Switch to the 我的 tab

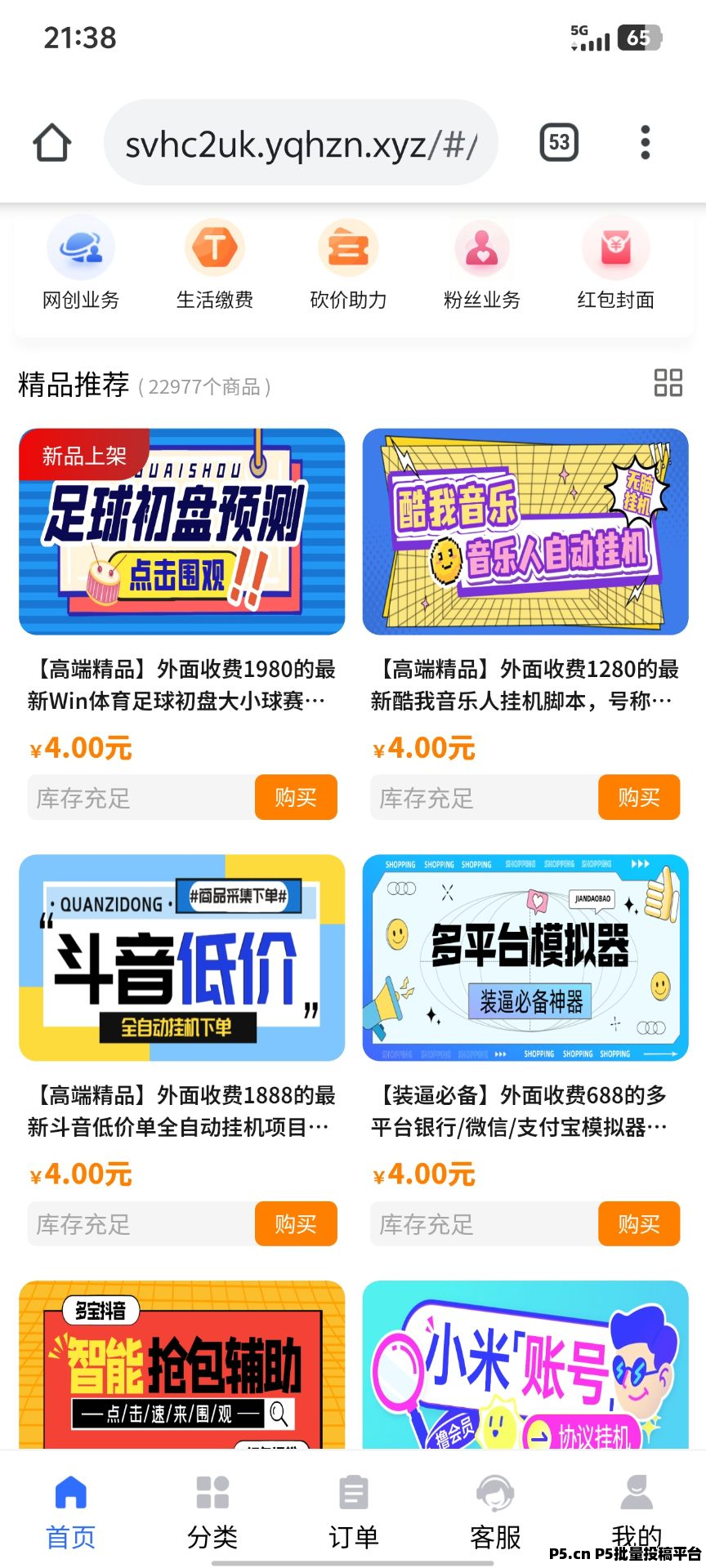point(636,1512)
